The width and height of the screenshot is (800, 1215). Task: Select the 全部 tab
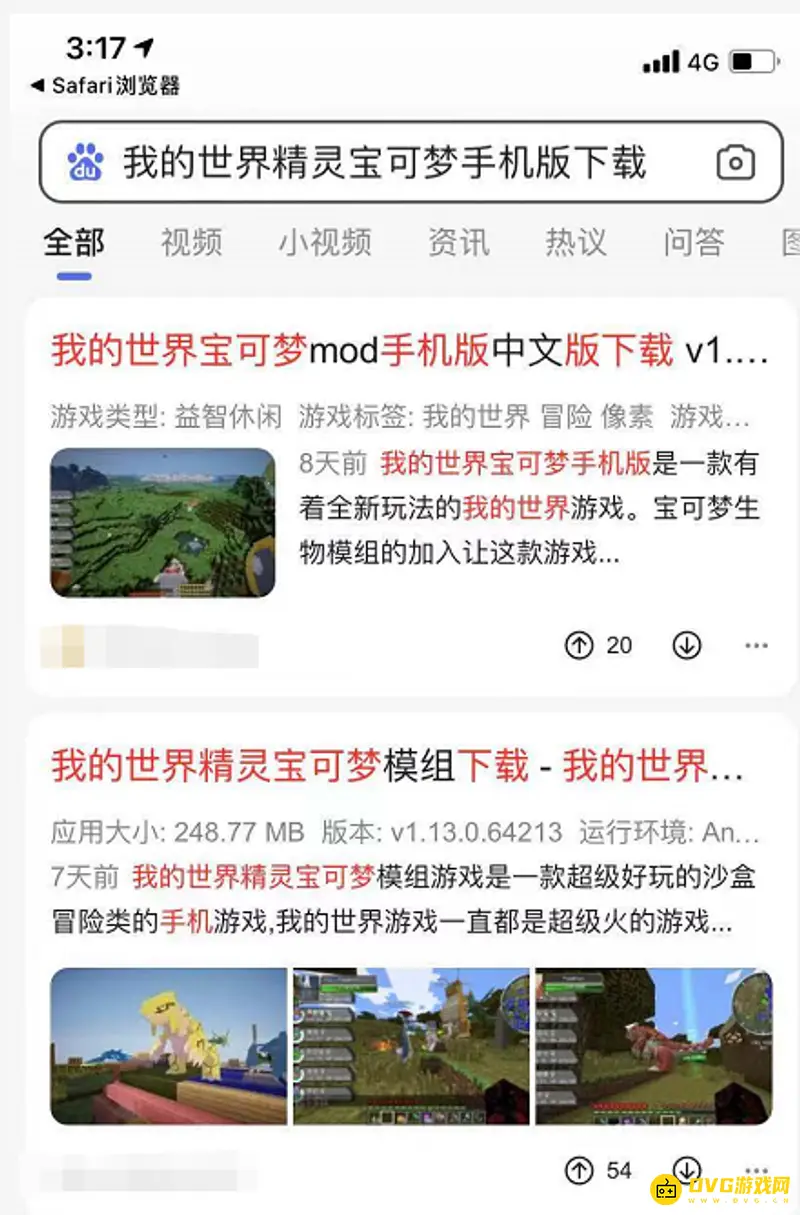(x=74, y=242)
